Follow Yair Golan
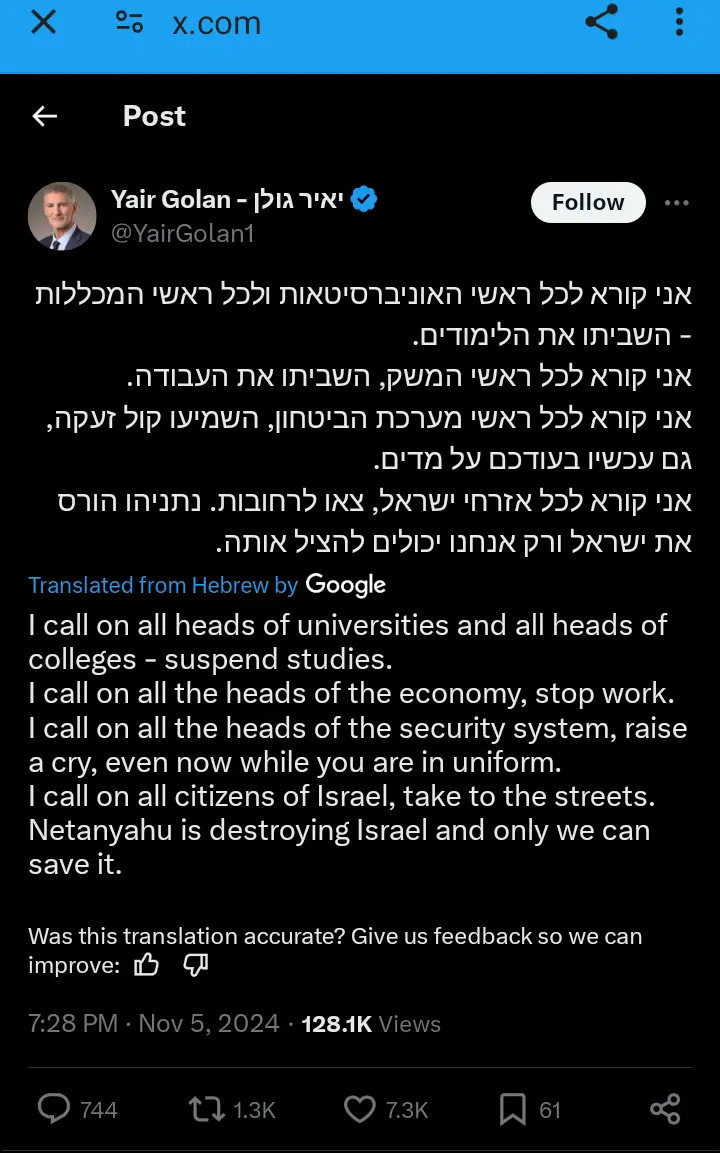 (588, 202)
